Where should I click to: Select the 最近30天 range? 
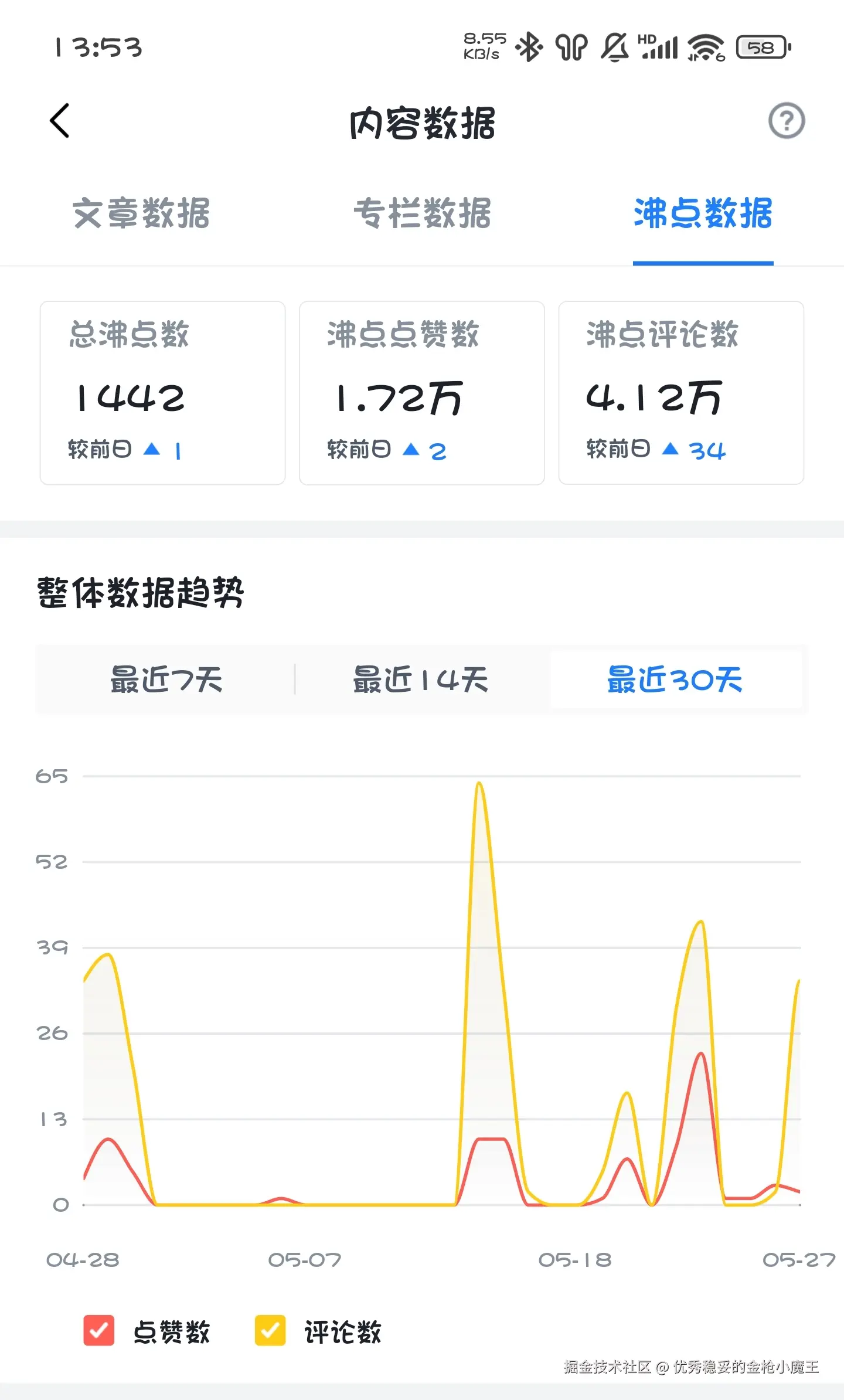coord(675,680)
